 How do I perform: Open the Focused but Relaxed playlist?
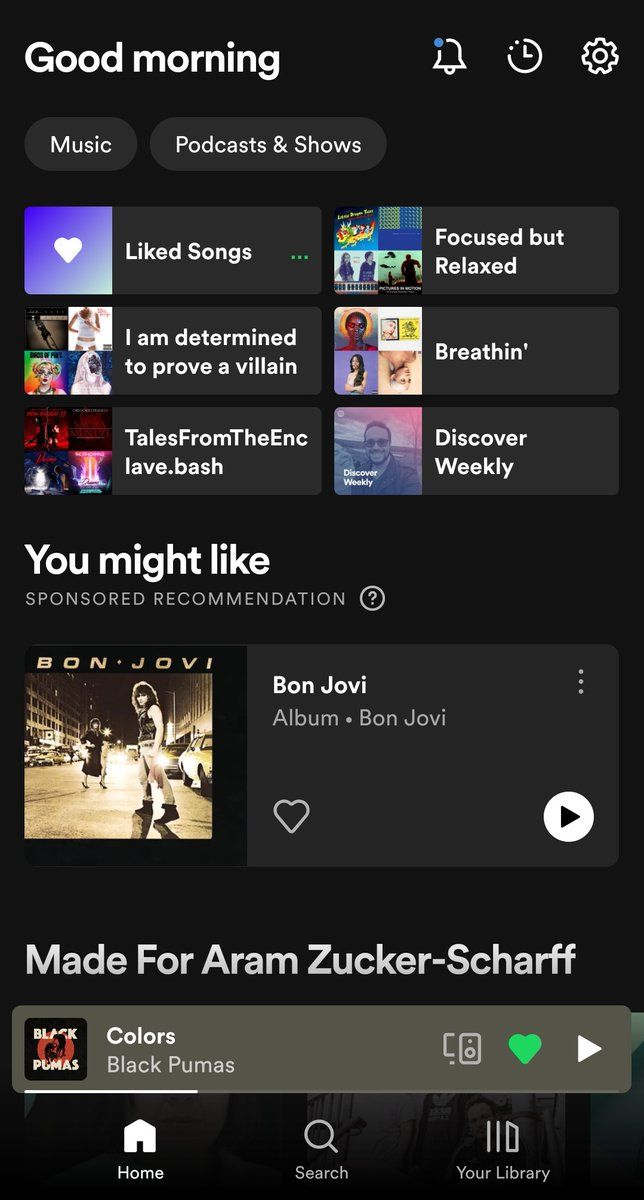click(476, 251)
